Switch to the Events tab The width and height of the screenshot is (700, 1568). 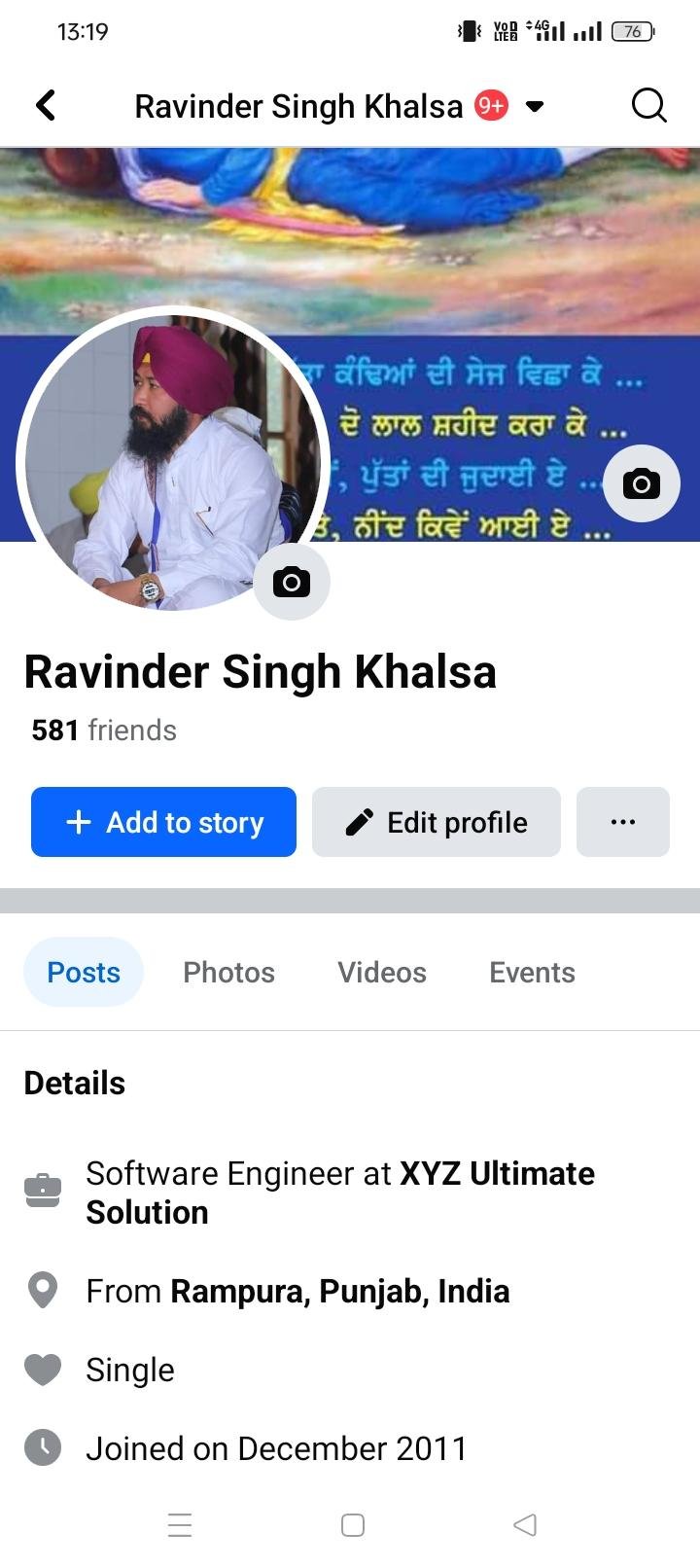point(532,972)
